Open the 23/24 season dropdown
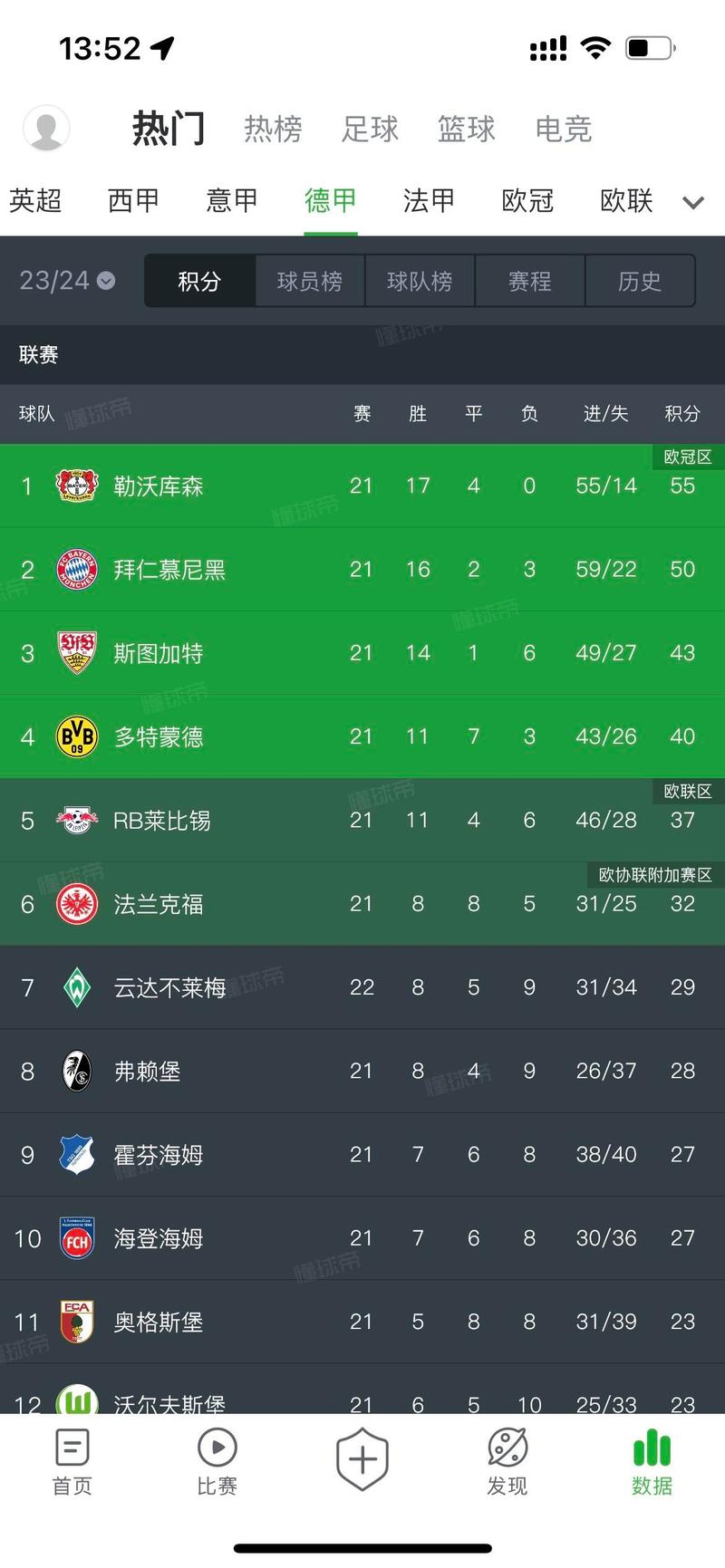Image resolution: width=725 pixels, height=1568 pixels. coord(67,281)
